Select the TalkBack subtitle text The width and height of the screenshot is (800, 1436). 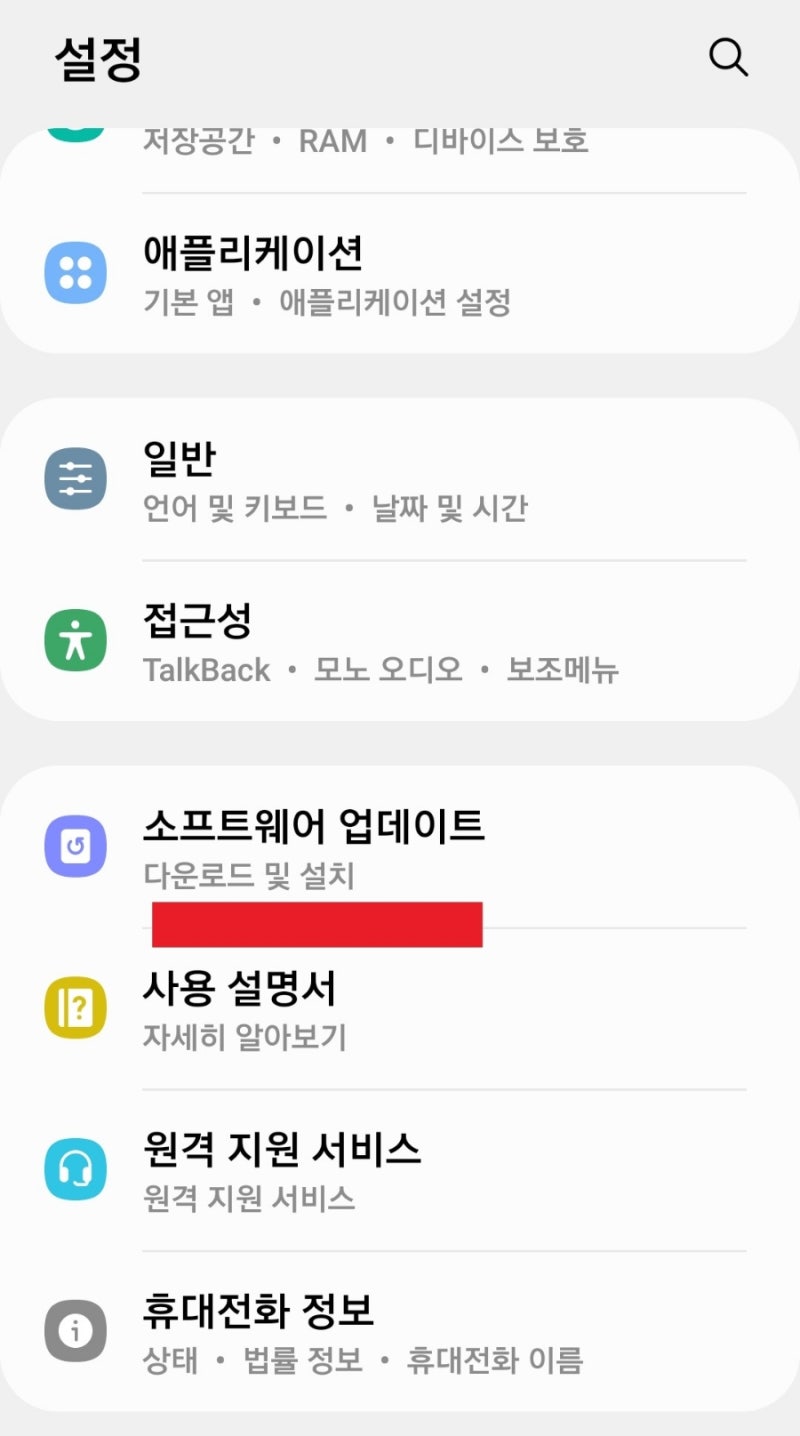207,670
